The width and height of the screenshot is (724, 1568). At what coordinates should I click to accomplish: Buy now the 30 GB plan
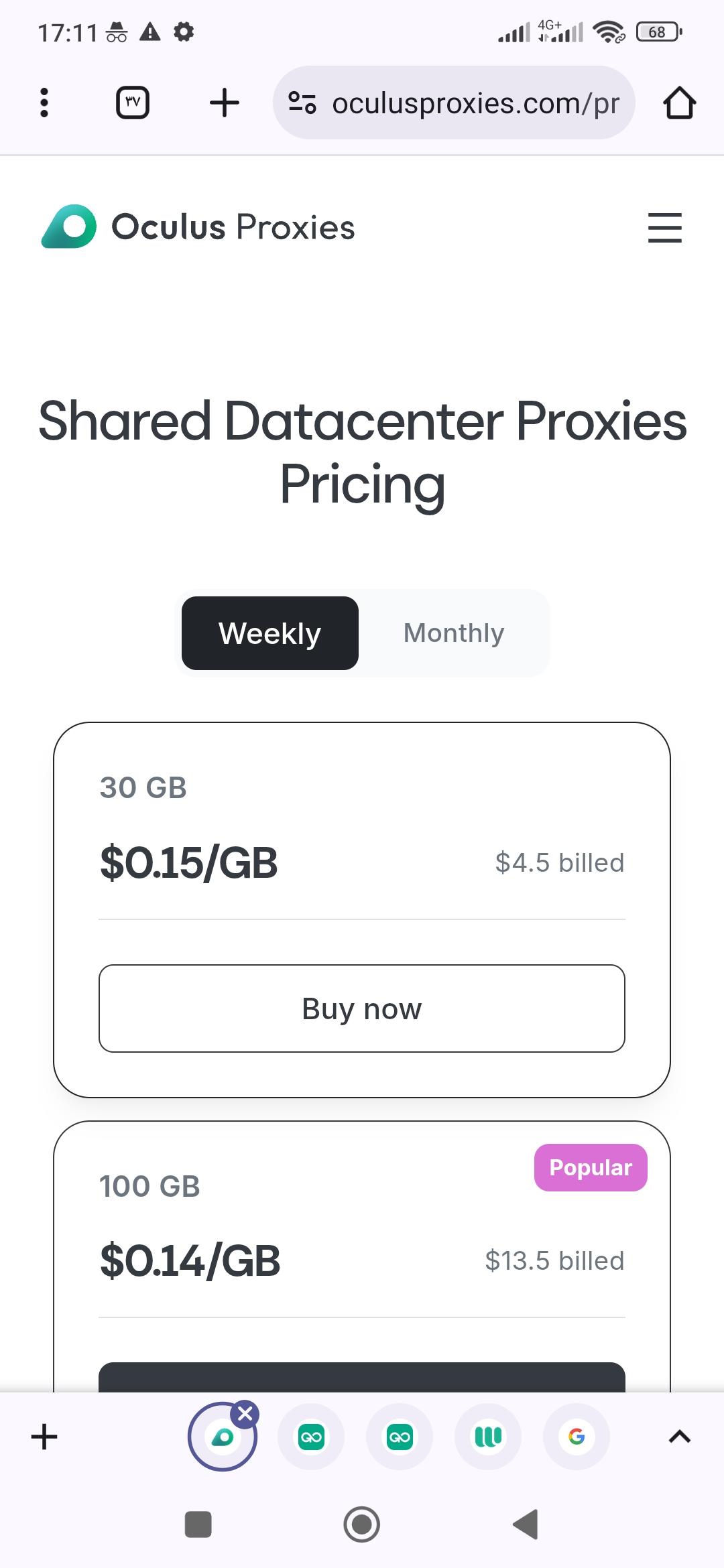[x=362, y=1008]
